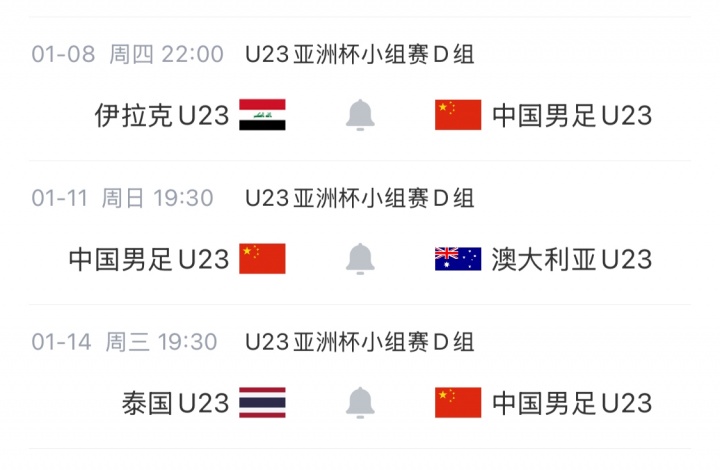720x470 pixels.
Task: Enable bell reminder for China vs Australia U23 match
Action: [x=360, y=259]
